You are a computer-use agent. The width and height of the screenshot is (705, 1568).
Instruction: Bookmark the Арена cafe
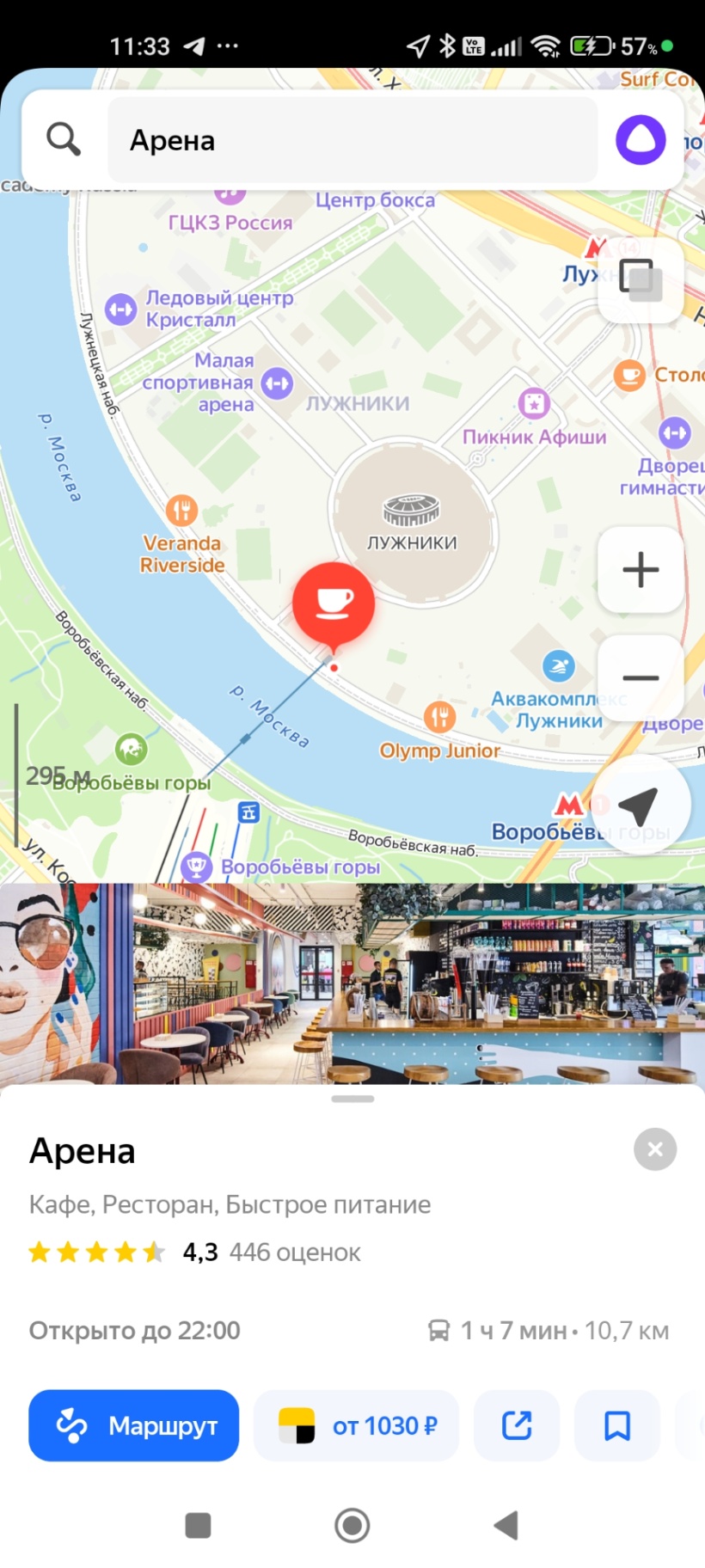click(x=617, y=1425)
